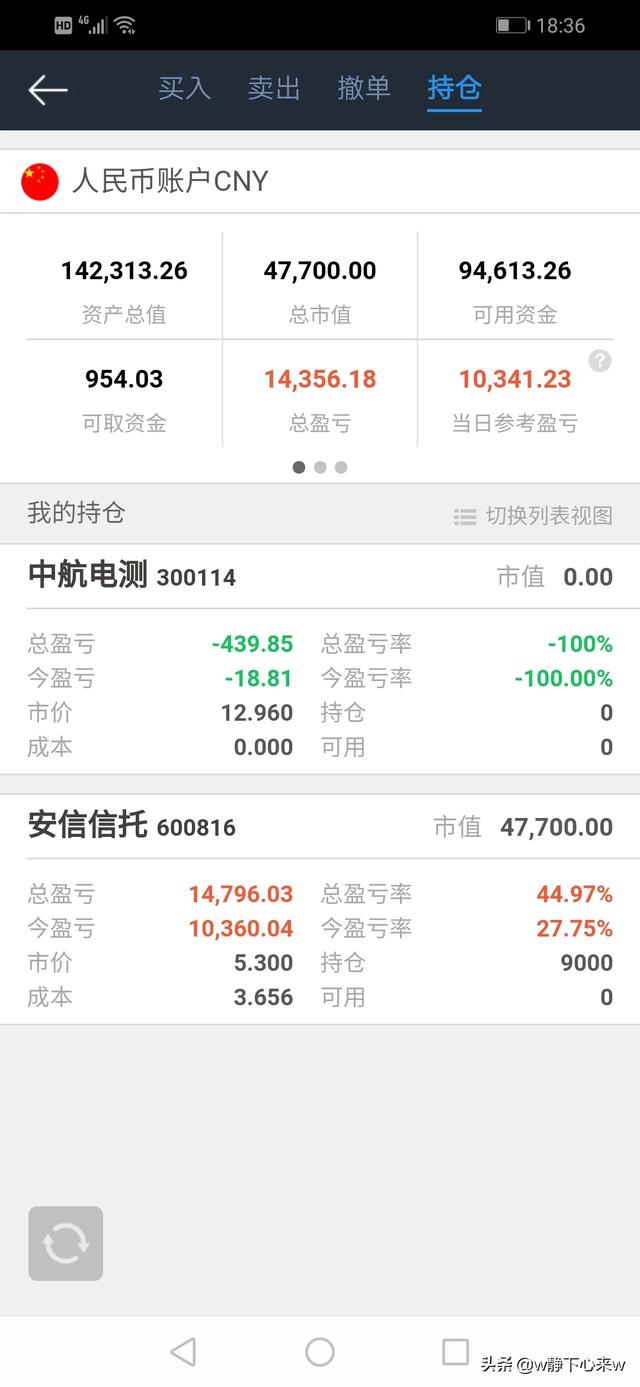This screenshot has width=640, height=1387.
Task: Select the 持仓 tab
Action: [454, 88]
